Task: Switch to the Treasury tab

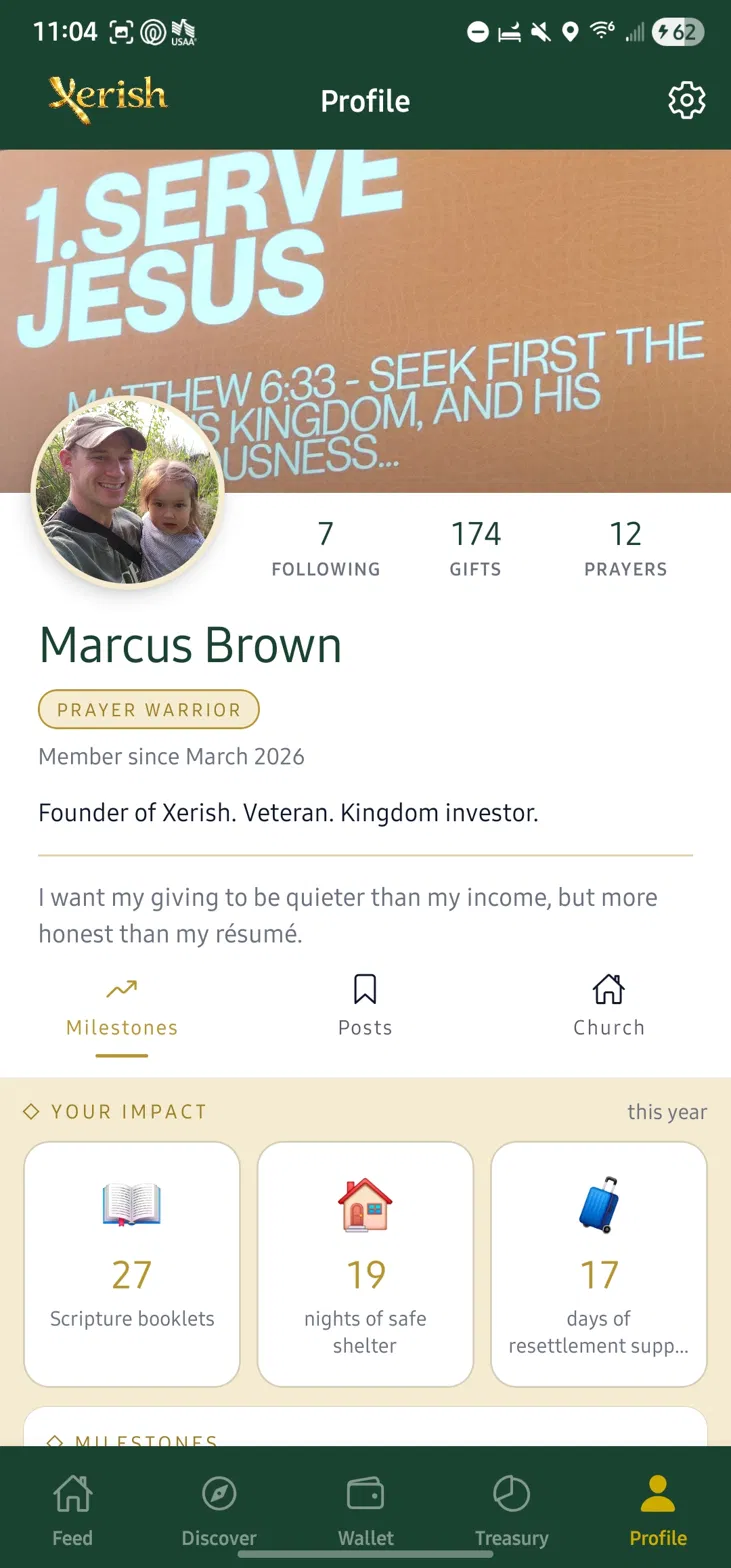Action: [x=512, y=1510]
